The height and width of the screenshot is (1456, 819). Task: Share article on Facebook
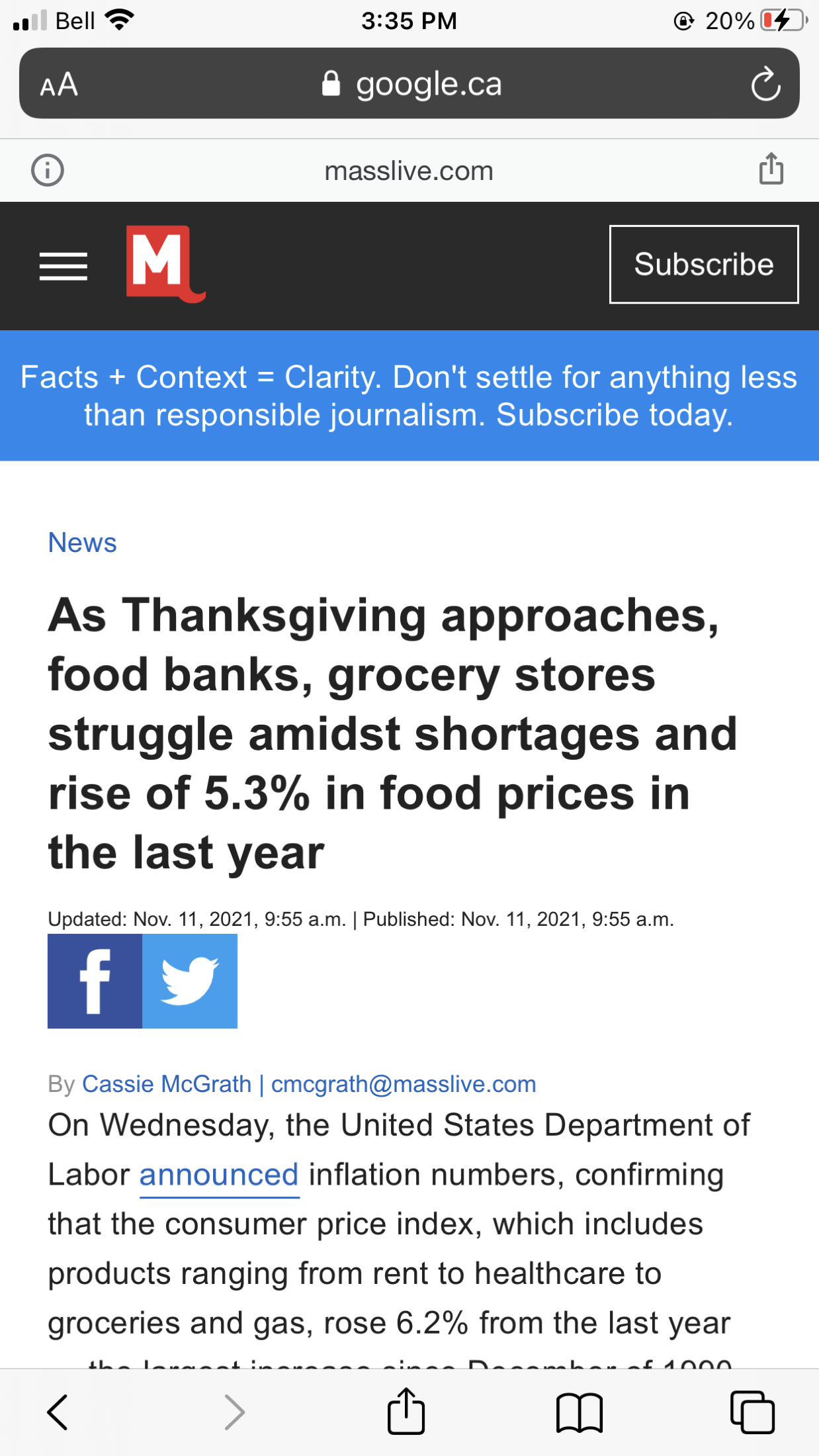click(x=95, y=981)
